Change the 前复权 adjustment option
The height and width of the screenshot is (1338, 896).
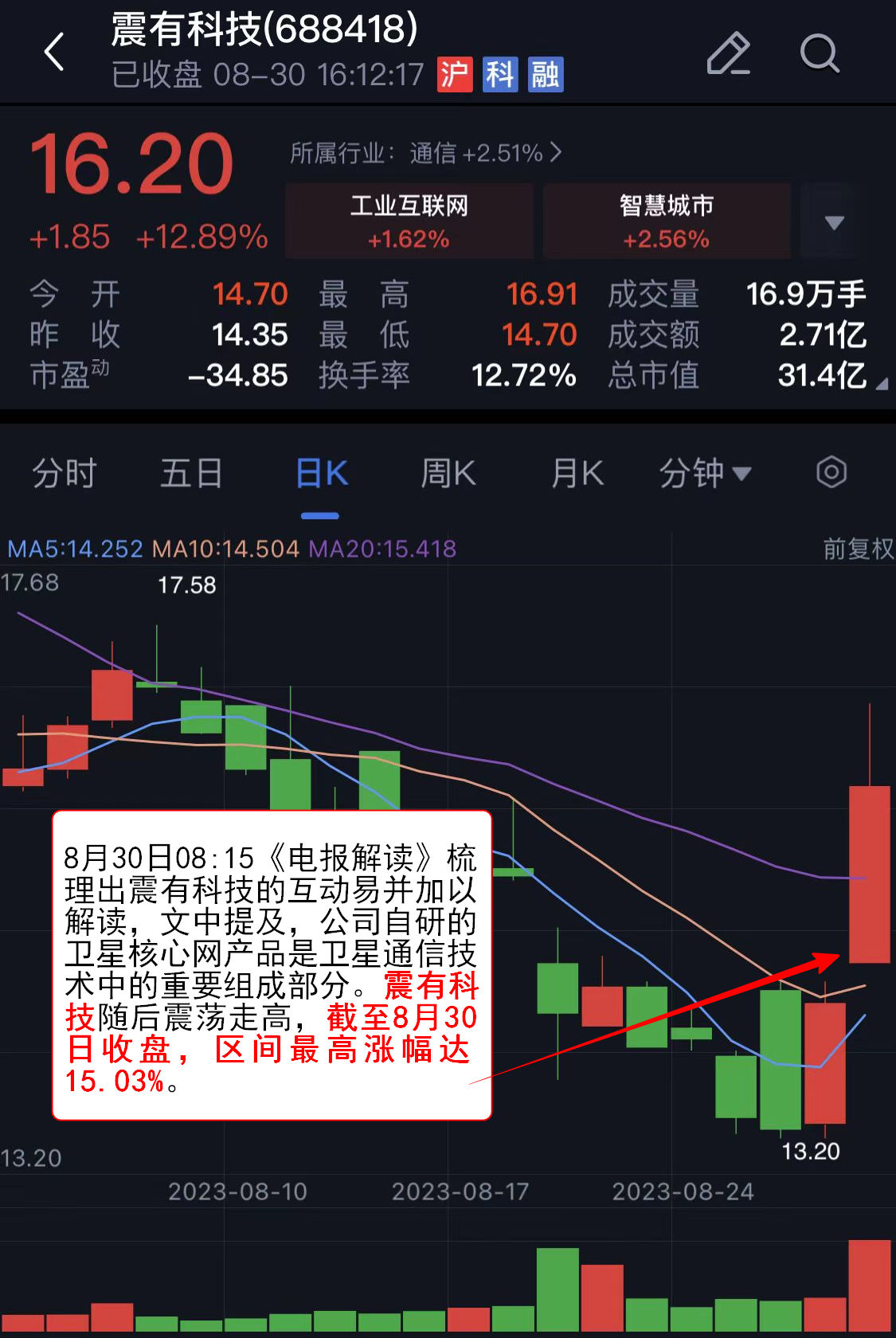click(858, 549)
